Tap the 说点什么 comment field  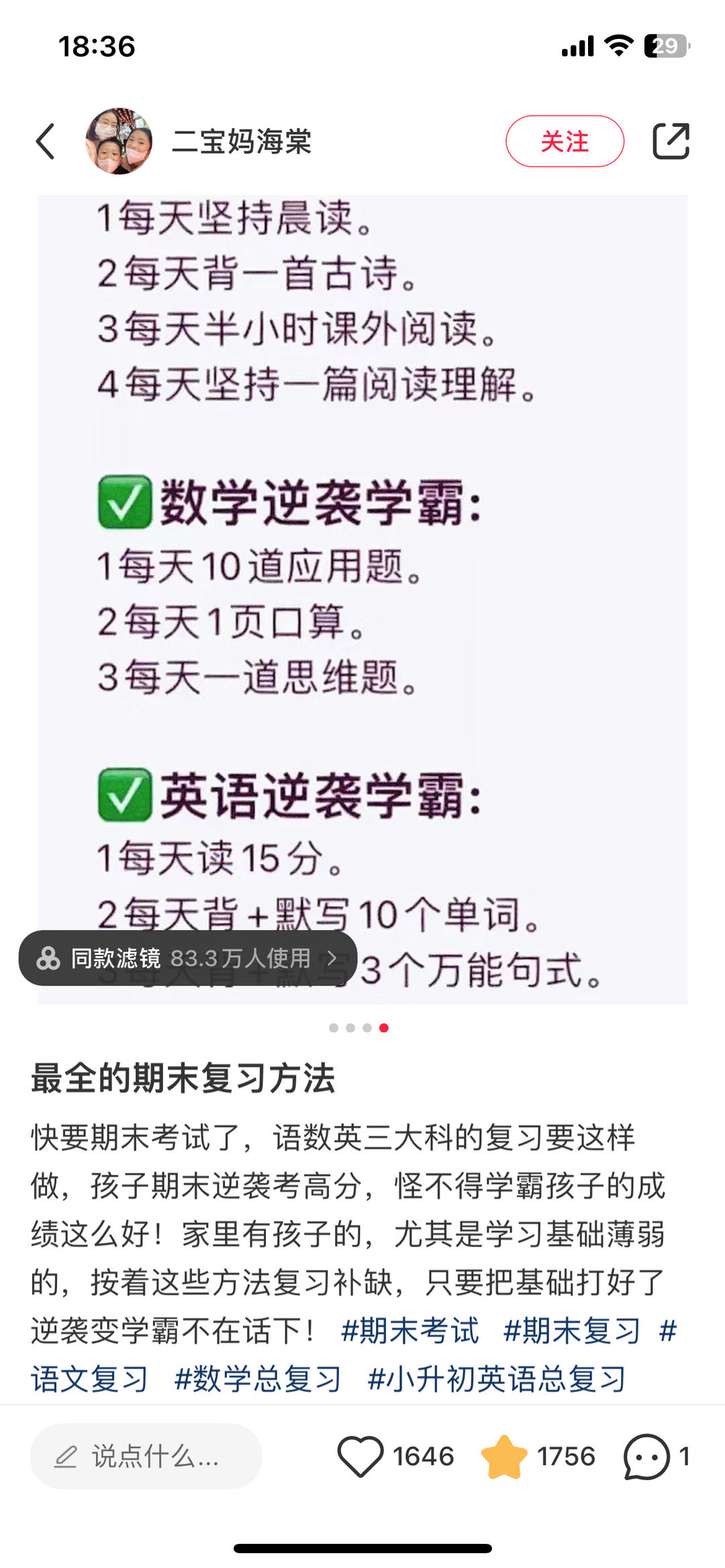pos(146,1457)
